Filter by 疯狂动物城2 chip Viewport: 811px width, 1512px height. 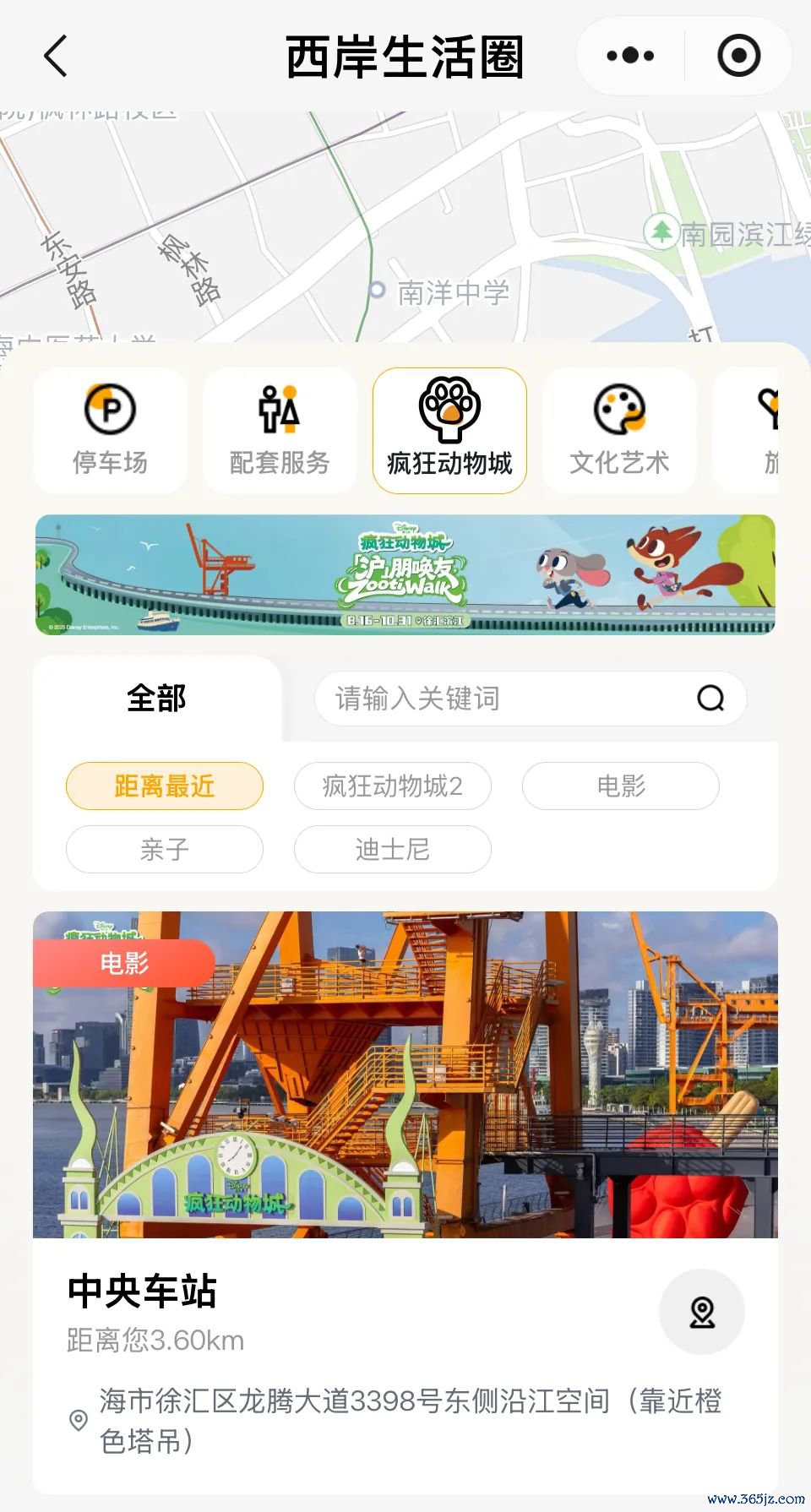pyautogui.click(x=393, y=786)
